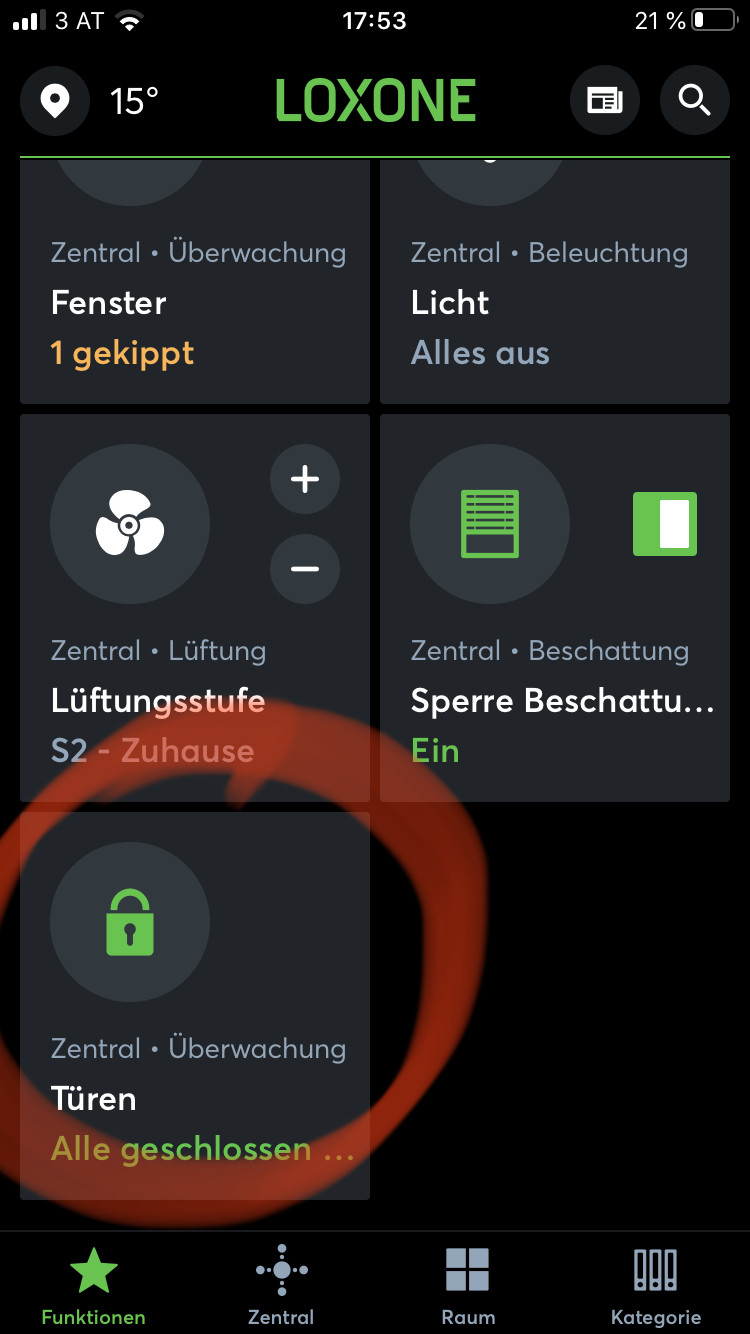The width and height of the screenshot is (750, 1334).
Task: Switch to the Kategorie tab
Action: (656, 1285)
